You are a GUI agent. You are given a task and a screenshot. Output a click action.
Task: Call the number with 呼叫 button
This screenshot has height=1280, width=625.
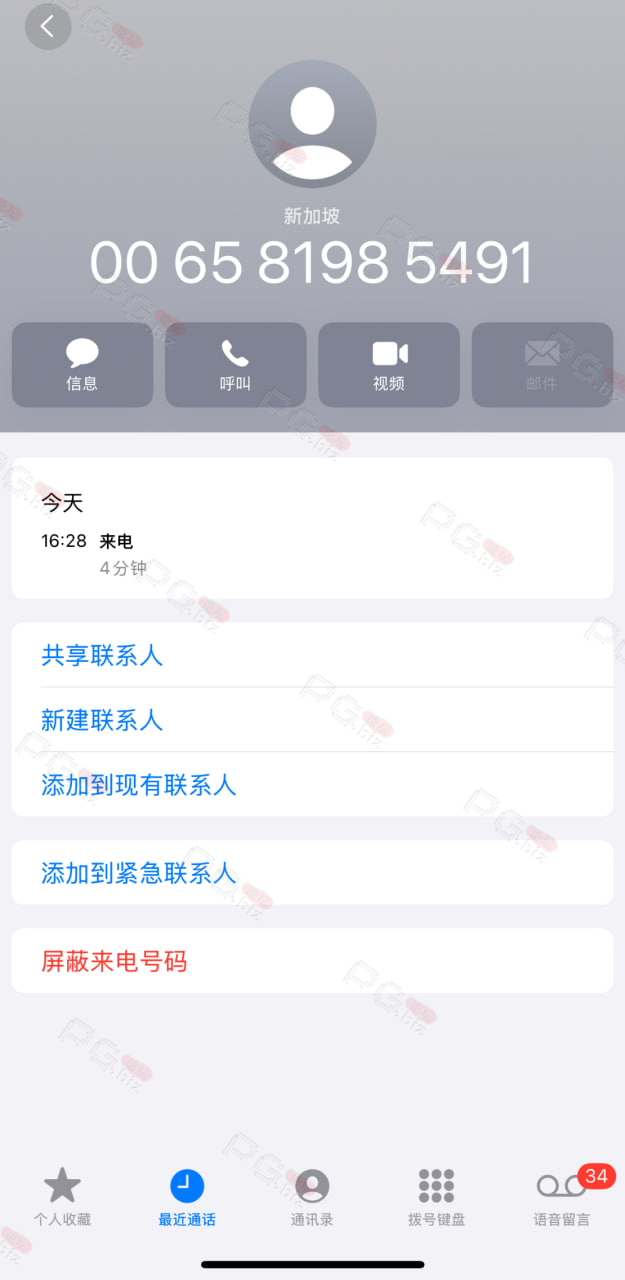click(235, 365)
